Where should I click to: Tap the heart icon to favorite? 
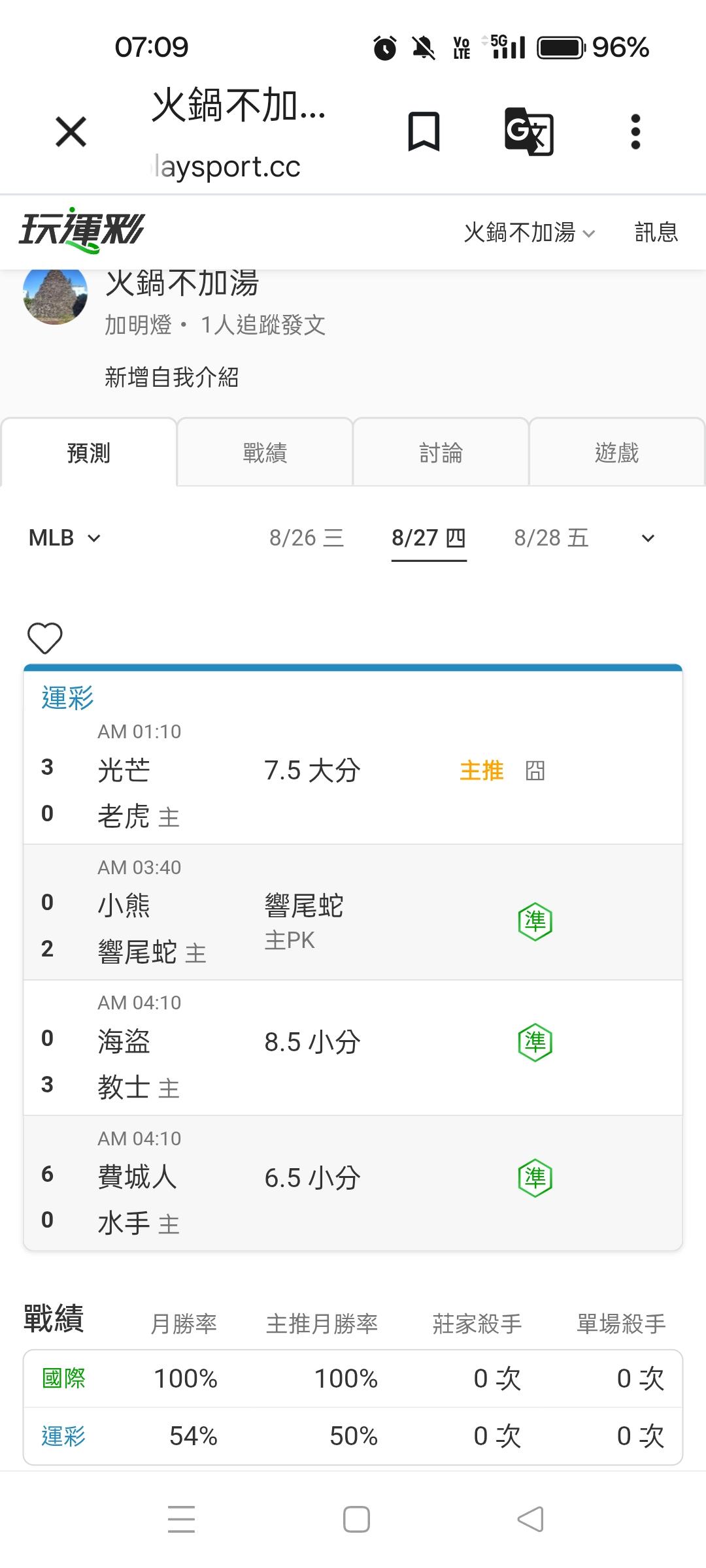[45, 638]
